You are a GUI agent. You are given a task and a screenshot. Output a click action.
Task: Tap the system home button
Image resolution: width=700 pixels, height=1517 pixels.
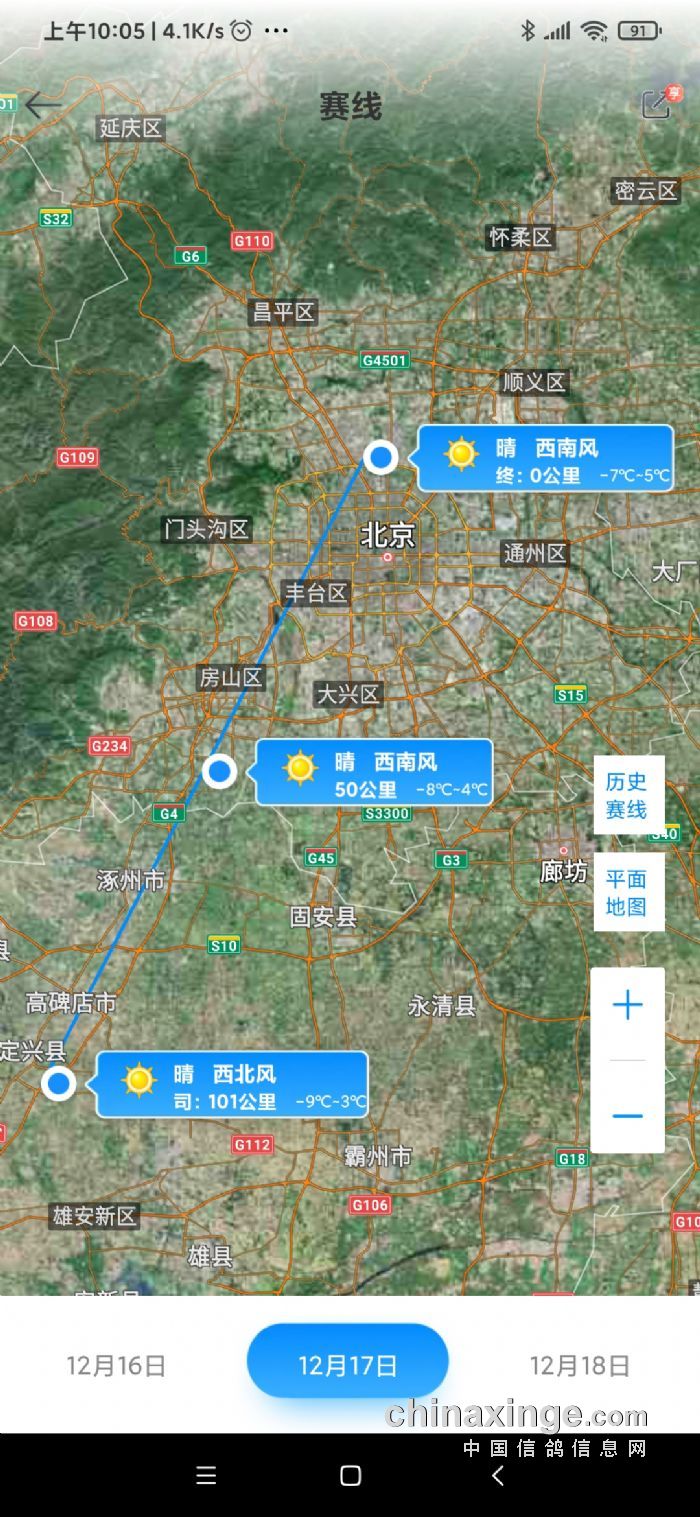click(350, 1476)
